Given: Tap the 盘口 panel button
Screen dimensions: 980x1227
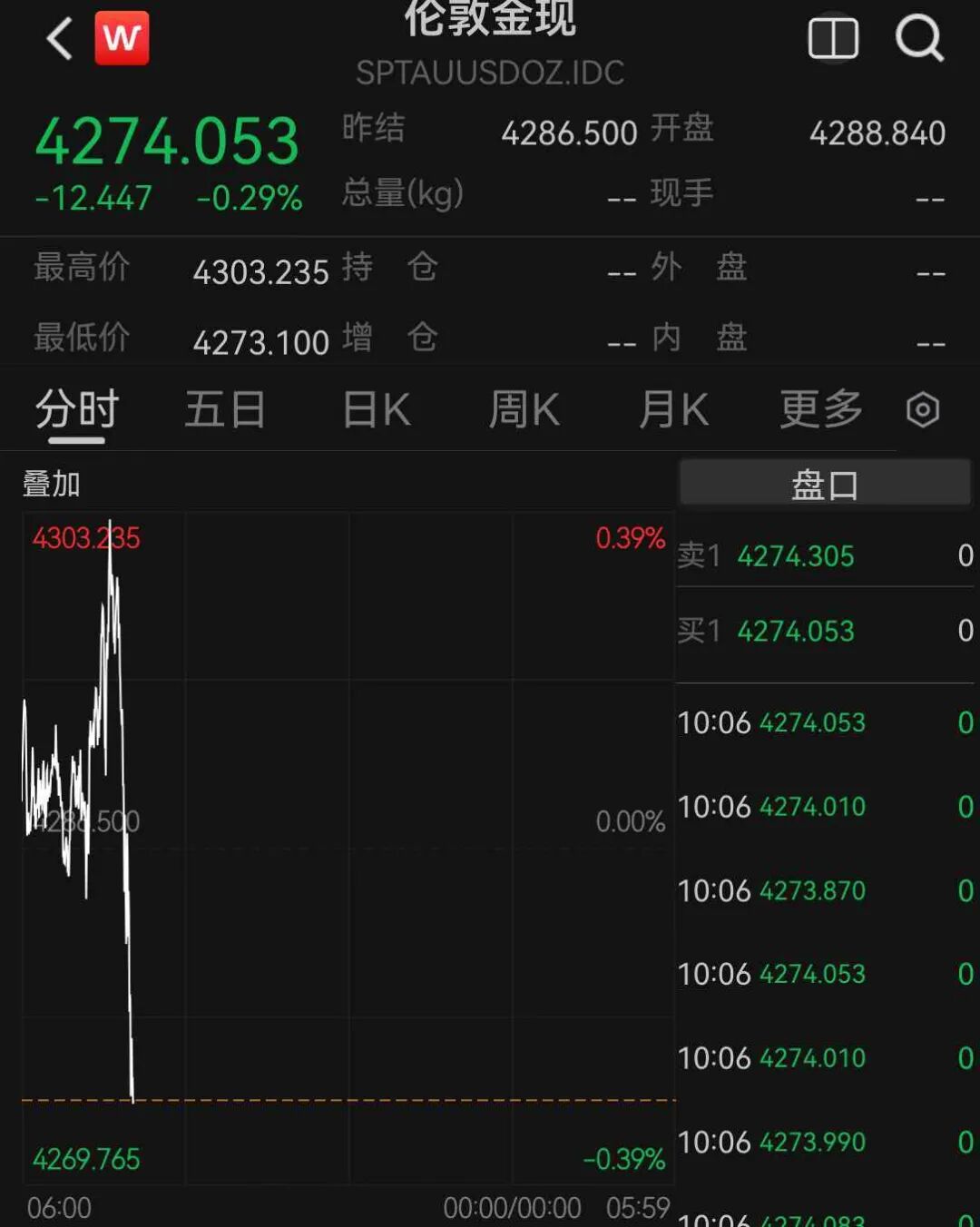Looking at the screenshot, I should (x=825, y=484).
